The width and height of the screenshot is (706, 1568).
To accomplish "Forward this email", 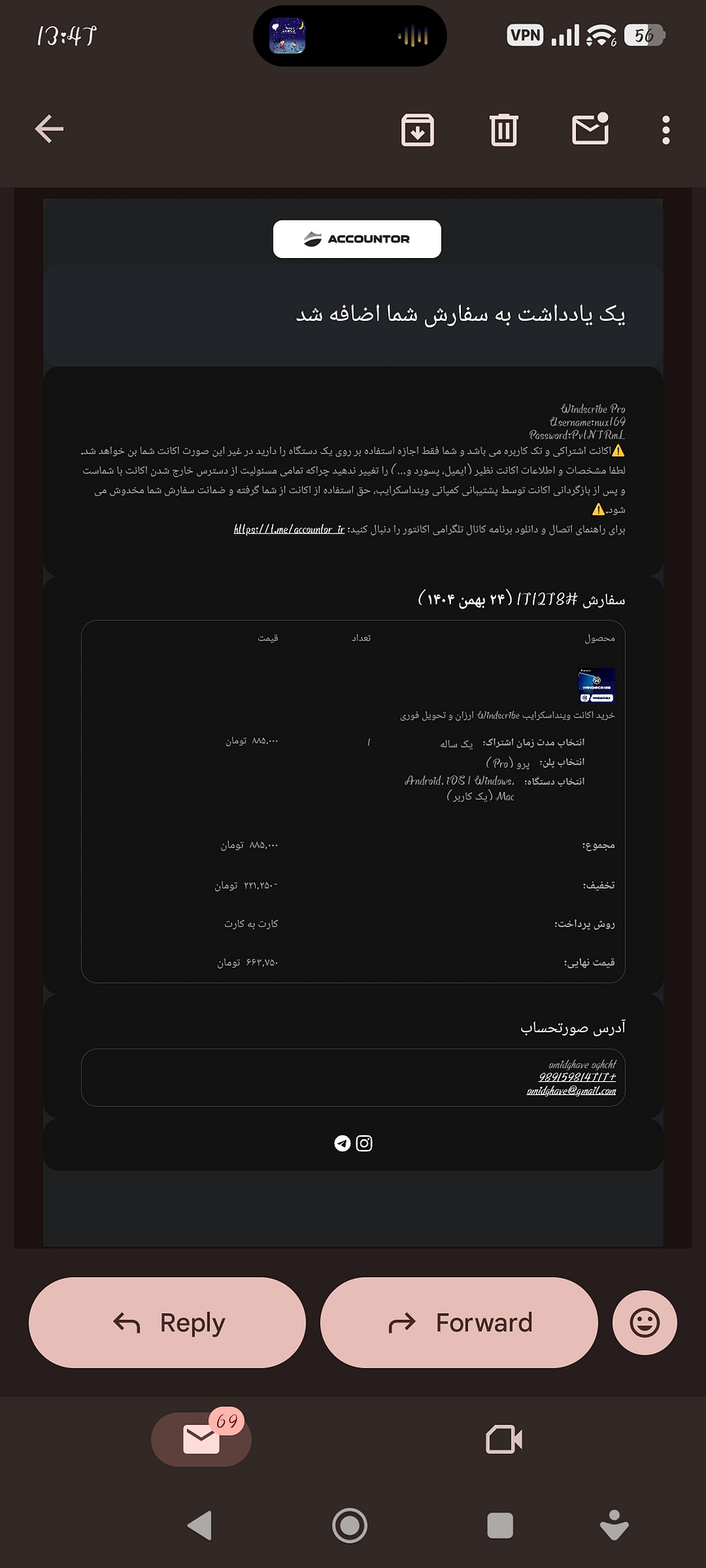I will click(459, 1322).
